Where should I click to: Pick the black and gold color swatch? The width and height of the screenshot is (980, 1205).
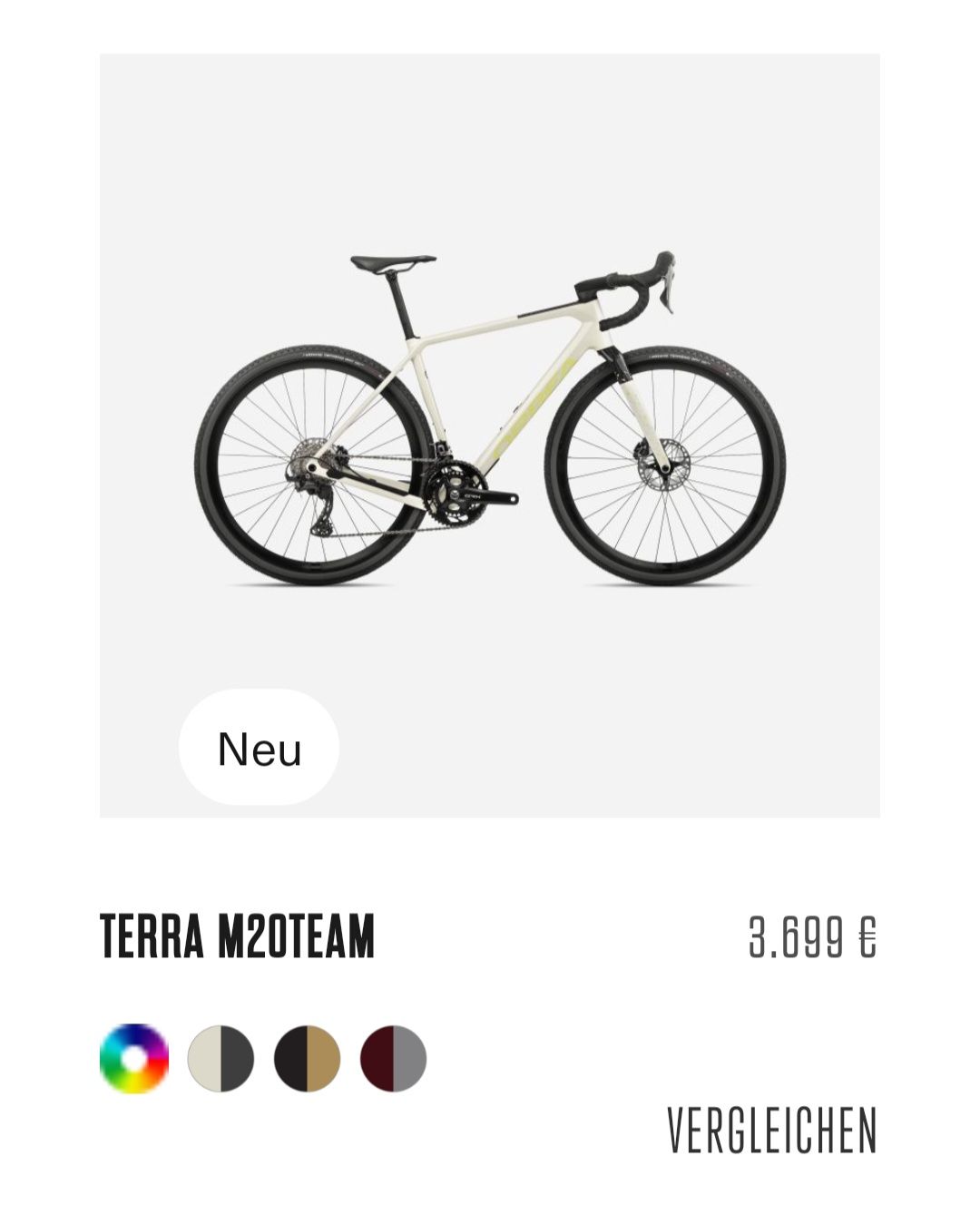(x=307, y=1058)
